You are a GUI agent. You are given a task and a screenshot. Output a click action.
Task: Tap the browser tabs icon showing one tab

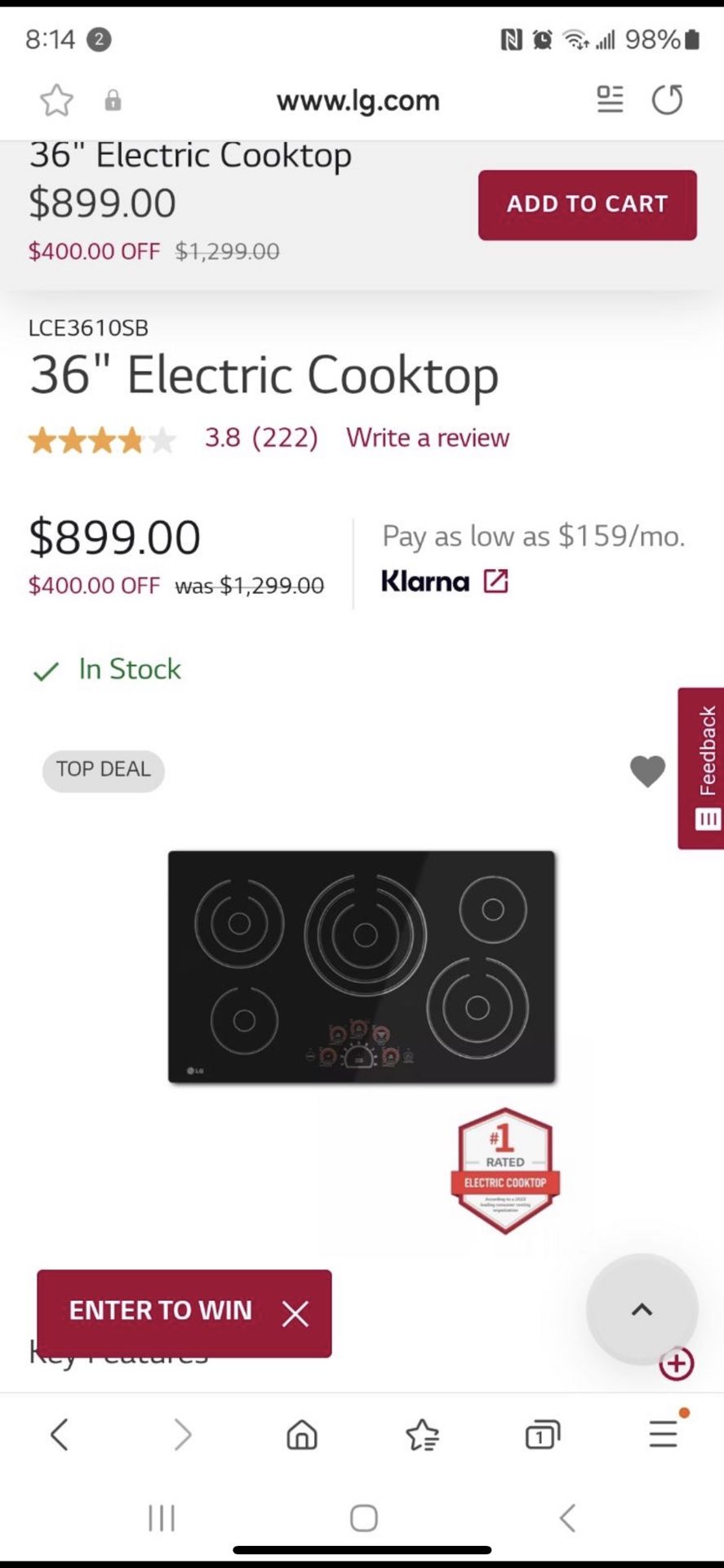tap(540, 1435)
